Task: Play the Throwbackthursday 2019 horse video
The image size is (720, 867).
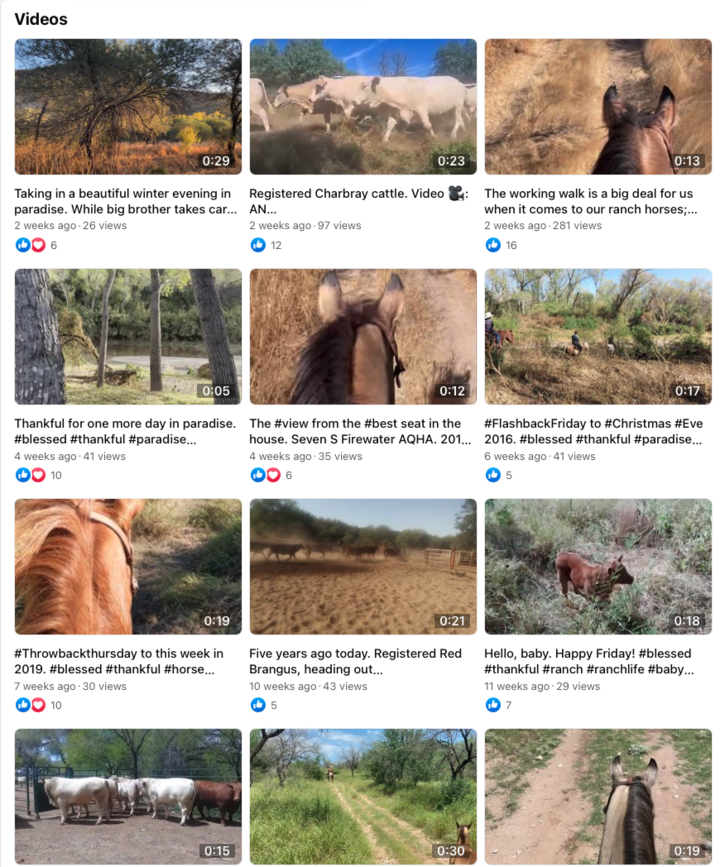Action: click(128, 567)
